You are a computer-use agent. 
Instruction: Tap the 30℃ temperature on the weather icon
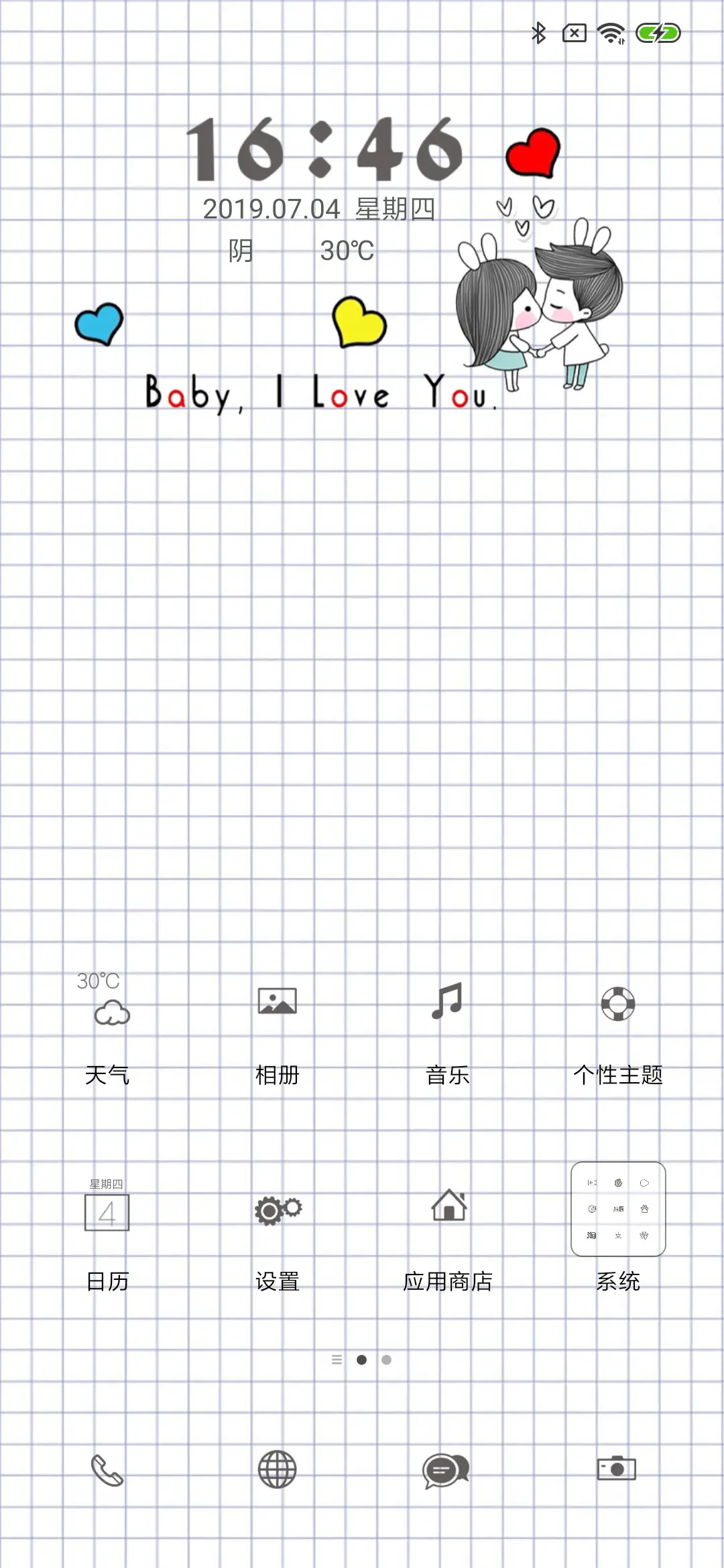[x=99, y=980]
